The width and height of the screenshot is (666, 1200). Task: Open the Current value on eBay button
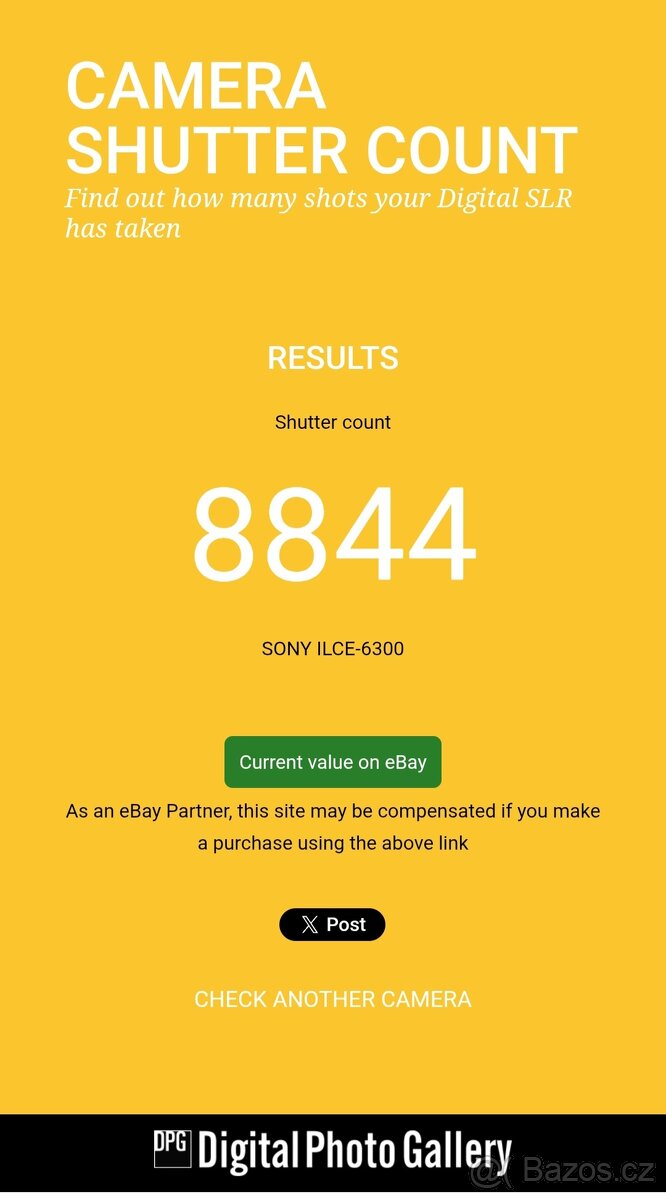pos(332,762)
